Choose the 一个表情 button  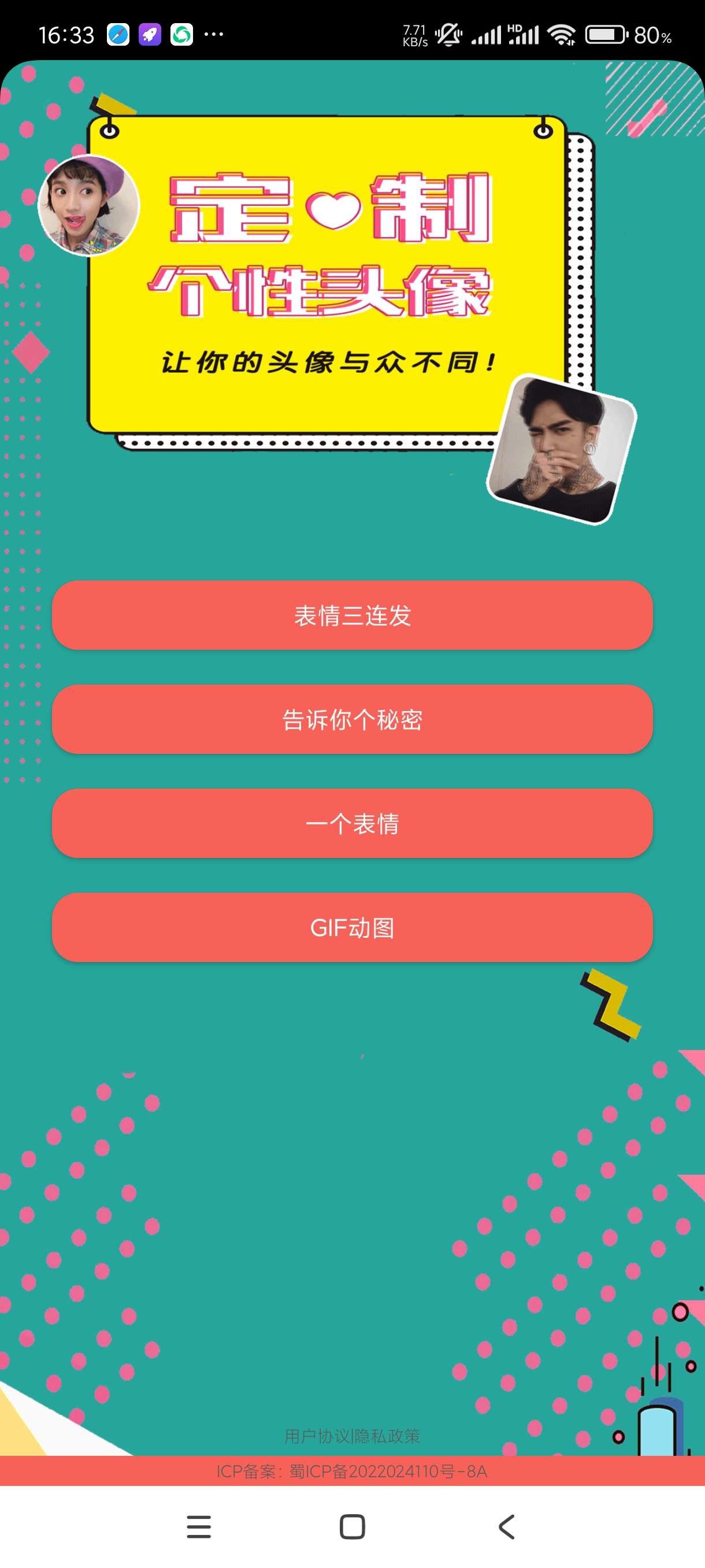click(352, 823)
